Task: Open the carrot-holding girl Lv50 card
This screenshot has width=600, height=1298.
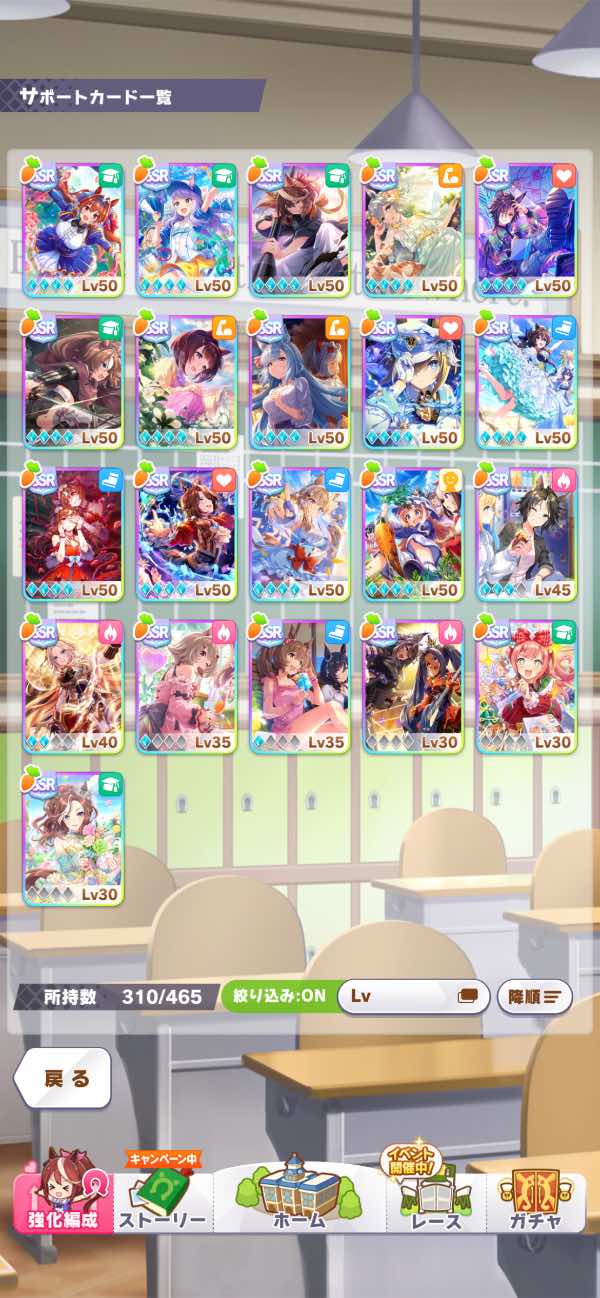Action: [x=413, y=531]
